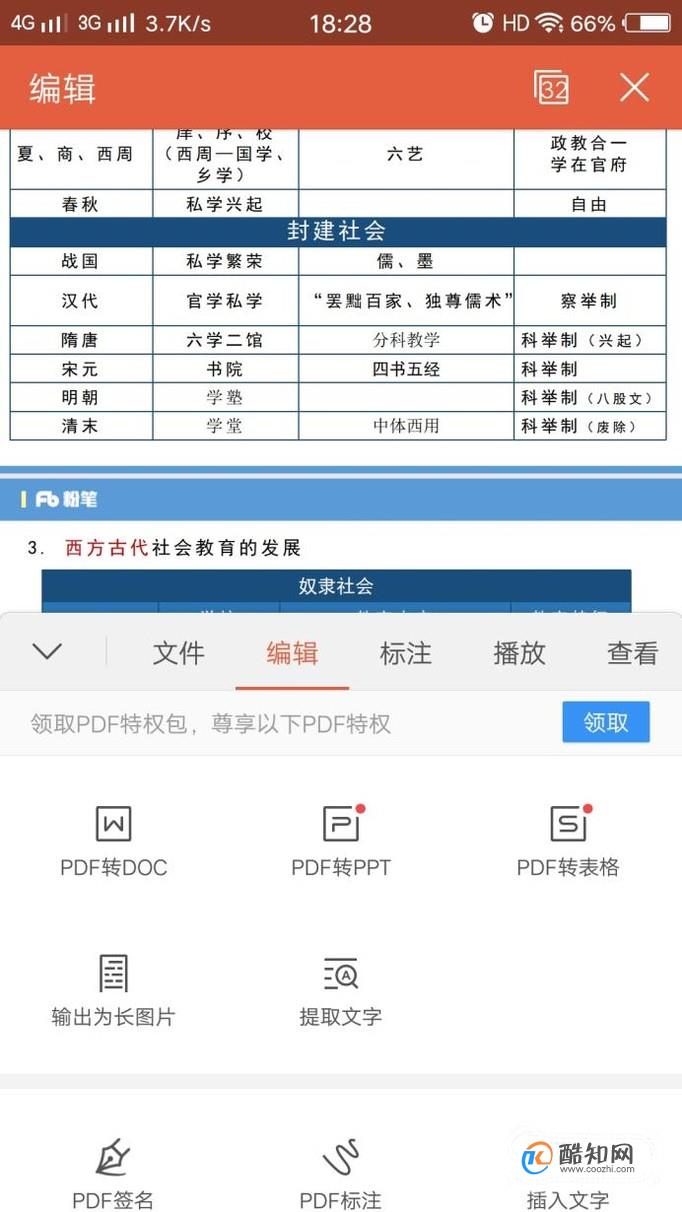Image resolution: width=682 pixels, height=1212 pixels.
Task: Choose 插入文字 tool
Action: [568, 1175]
